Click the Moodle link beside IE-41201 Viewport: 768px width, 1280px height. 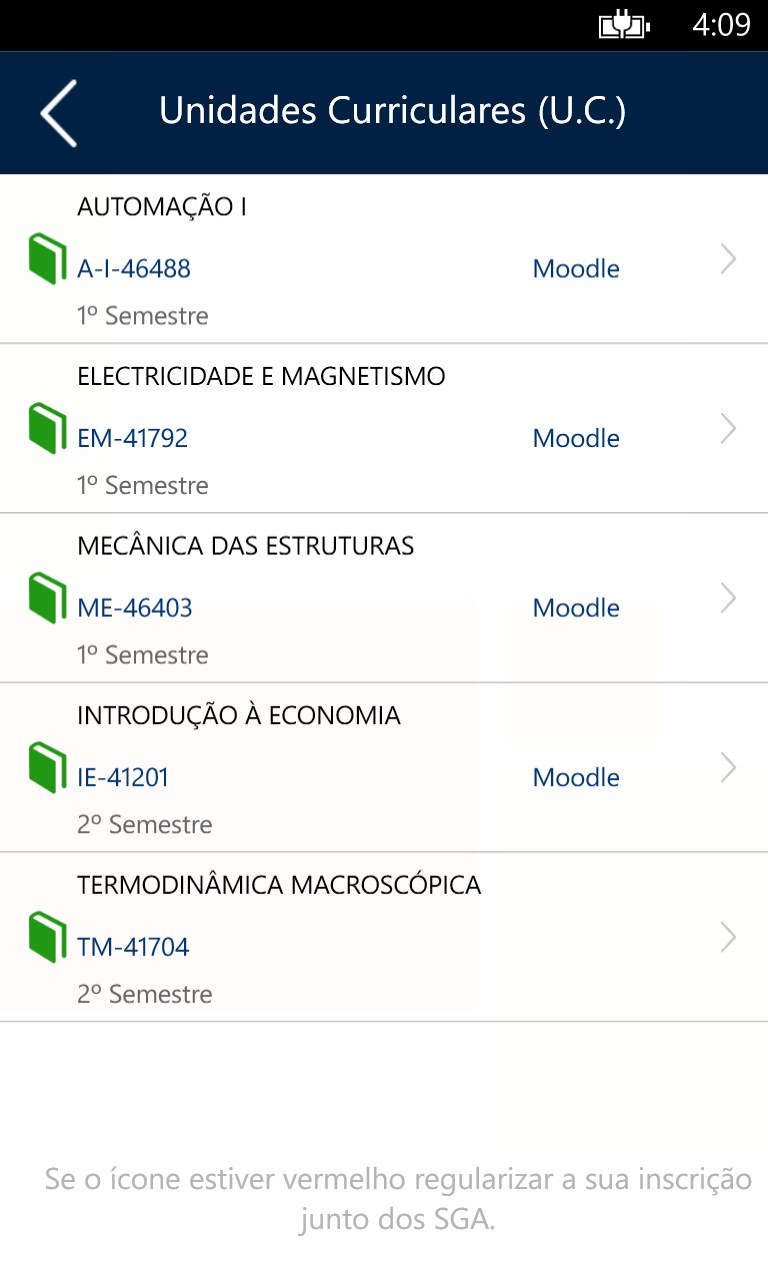[x=576, y=777]
